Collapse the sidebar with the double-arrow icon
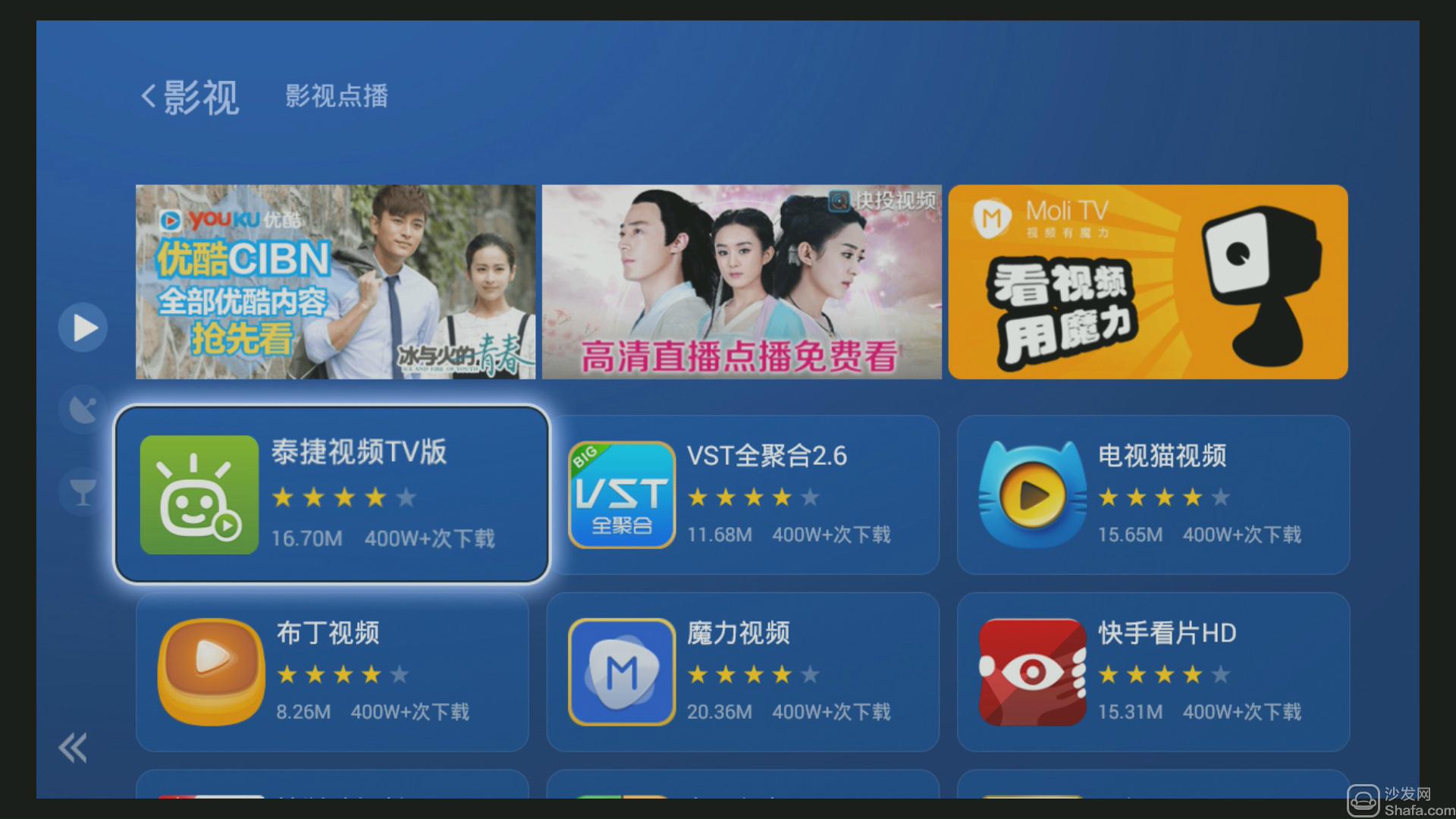The image size is (1456, 819). (73, 748)
